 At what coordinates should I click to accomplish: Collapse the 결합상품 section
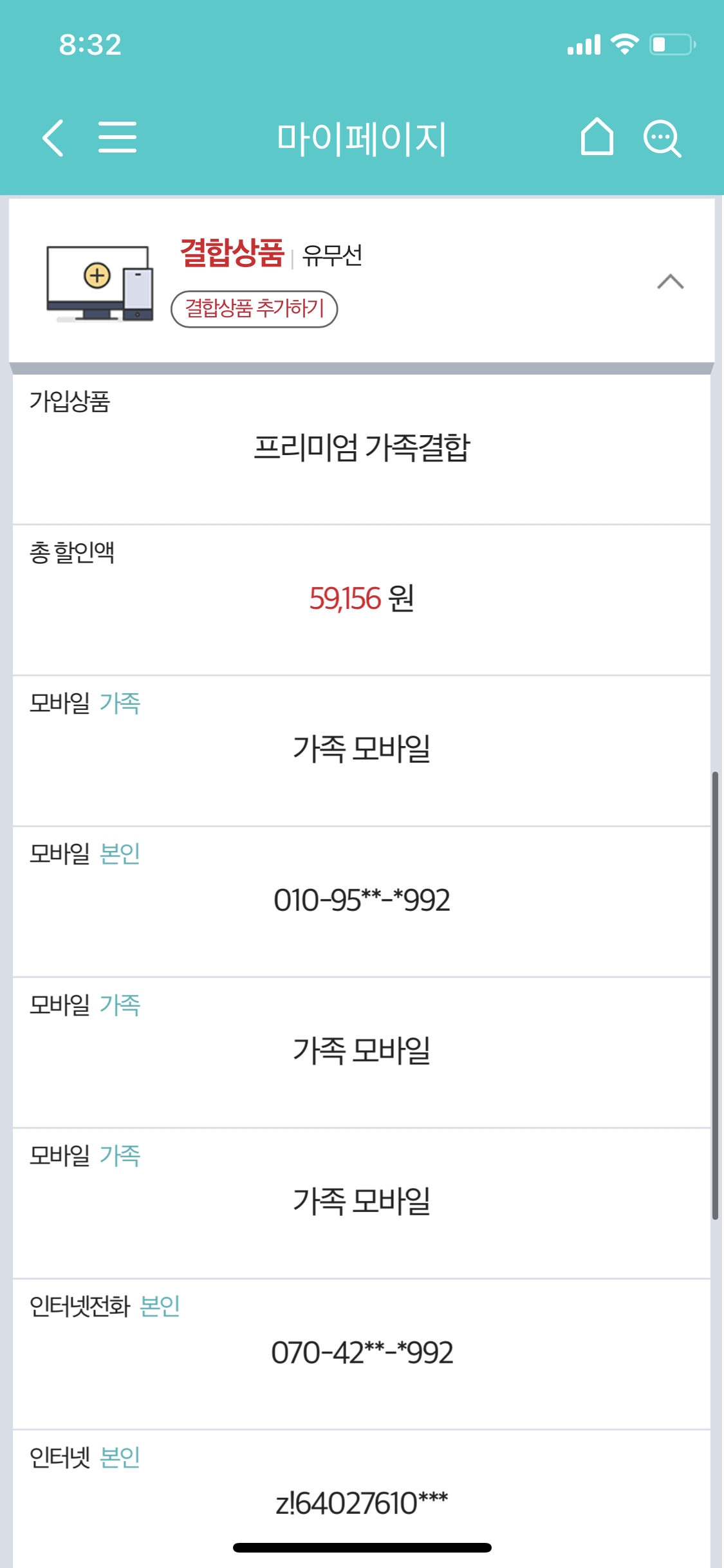pos(670,282)
